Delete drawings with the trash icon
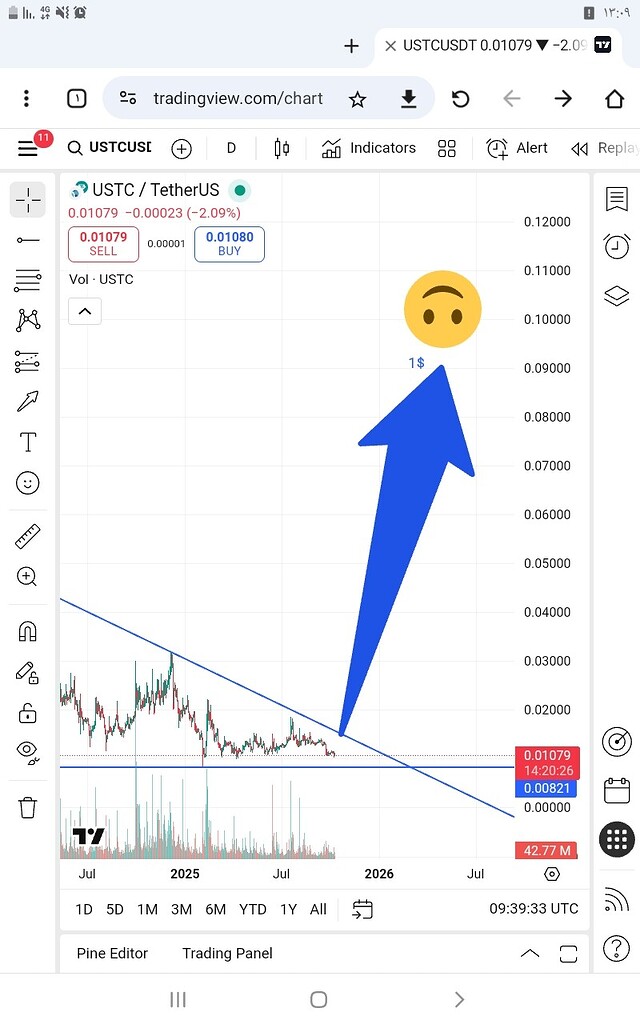Screen dimensions: 640x1024 pos(28,807)
